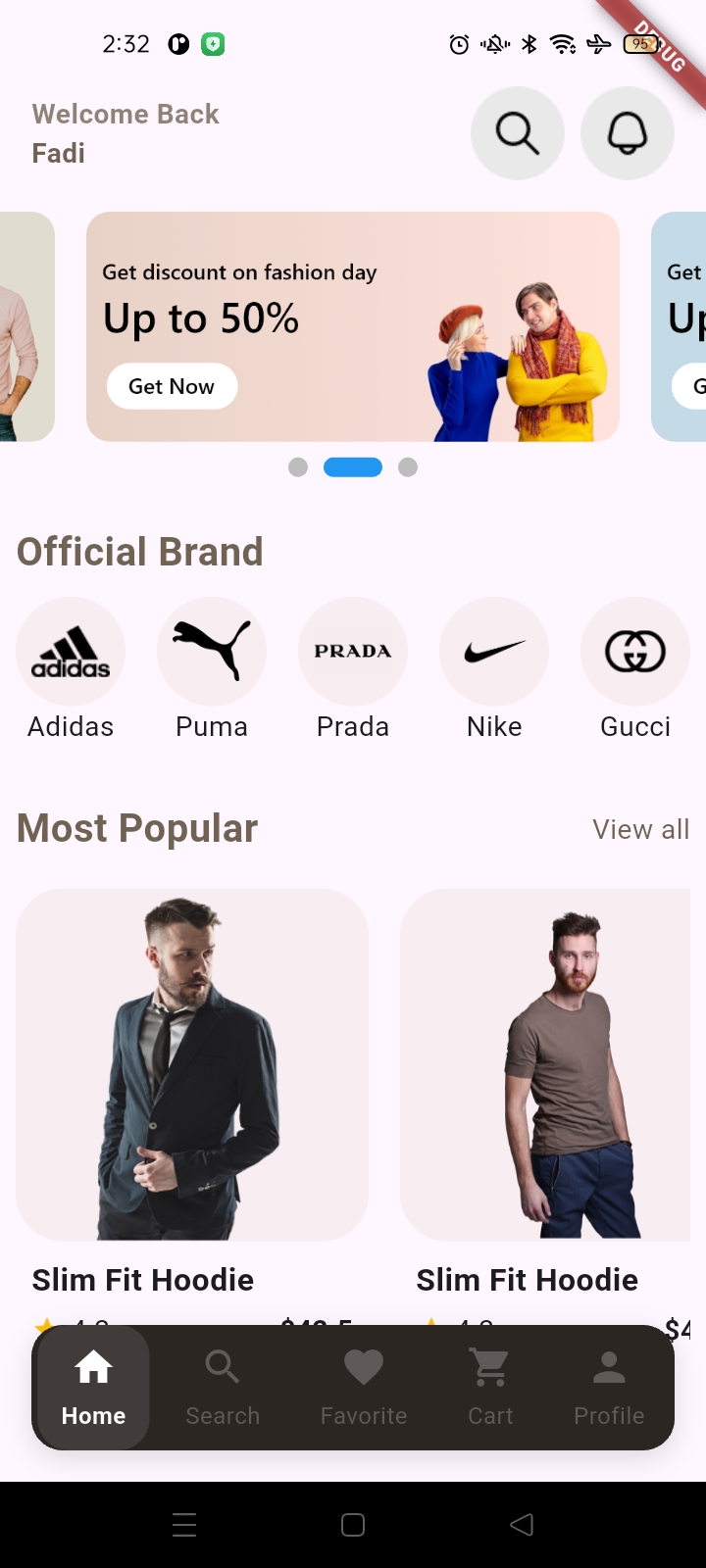The width and height of the screenshot is (706, 1568).
Task: Browse the Prada brand
Action: tap(353, 652)
